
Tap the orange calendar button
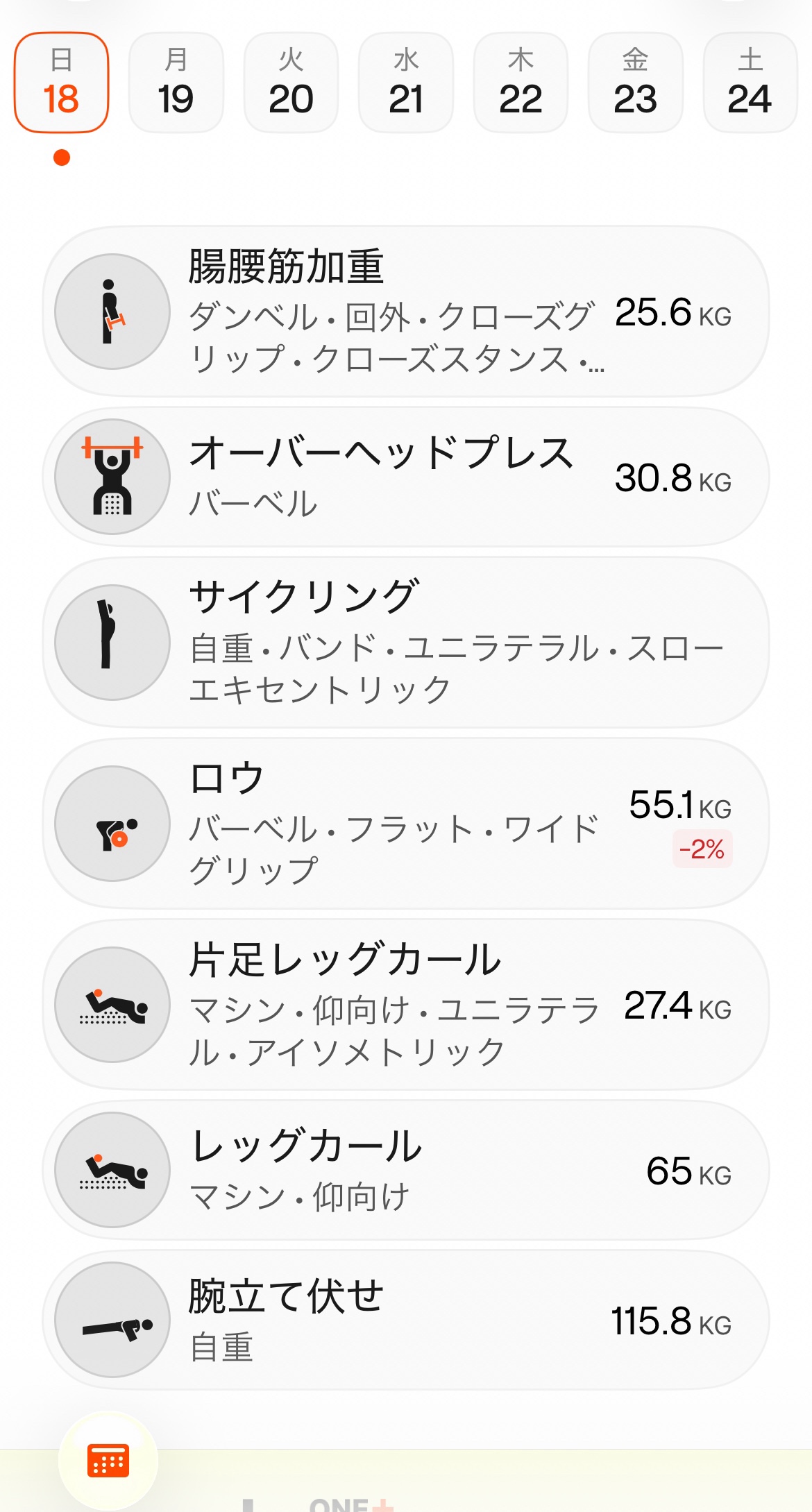108,1460
